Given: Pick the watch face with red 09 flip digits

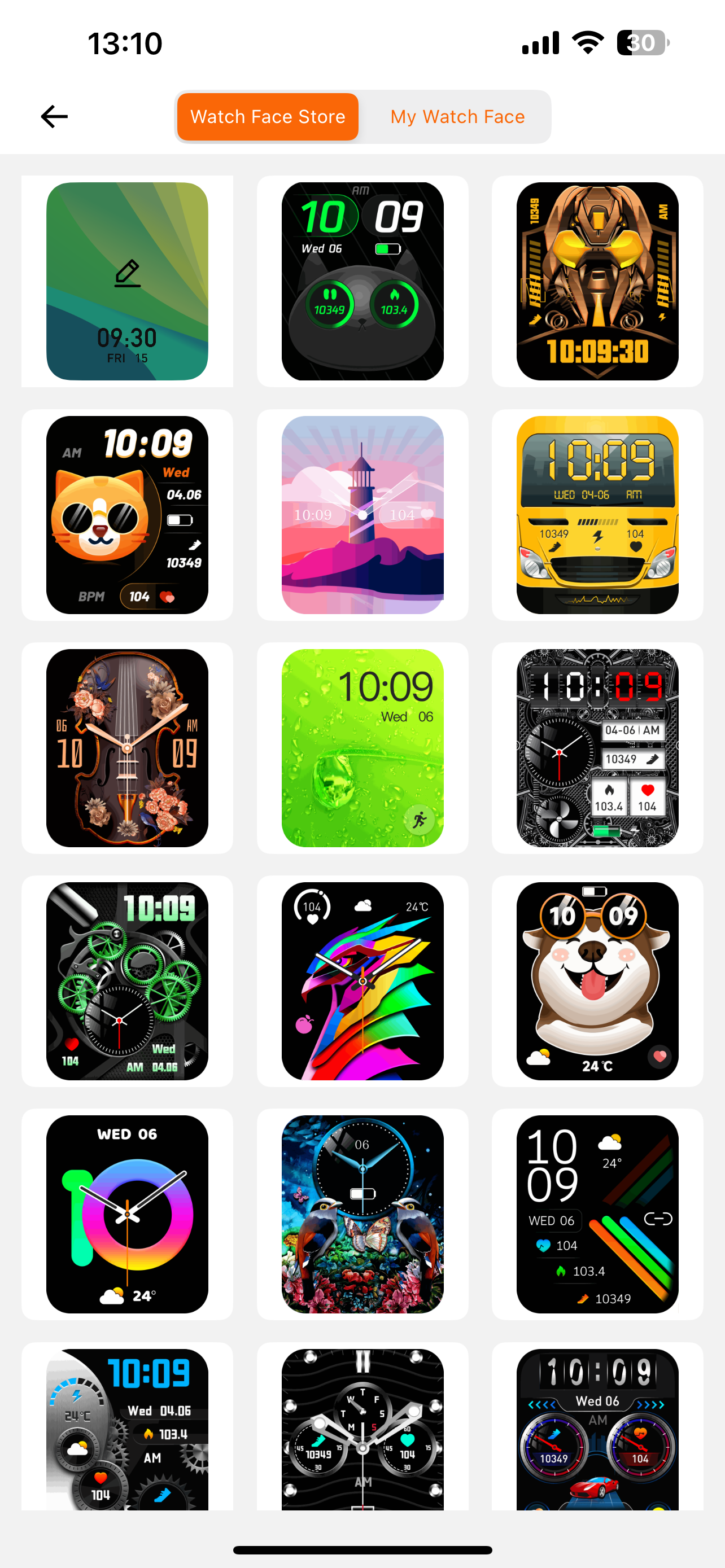Looking at the screenshot, I should (597, 748).
